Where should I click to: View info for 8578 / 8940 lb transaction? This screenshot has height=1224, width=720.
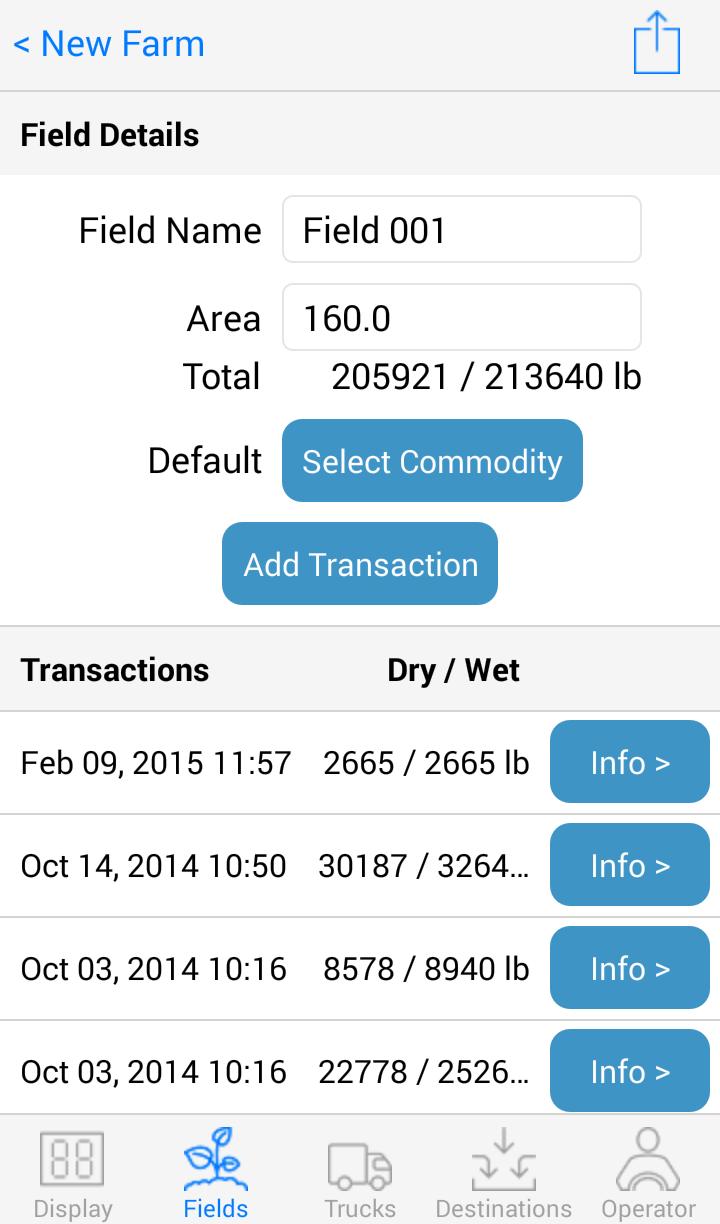(x=630, y=968)
